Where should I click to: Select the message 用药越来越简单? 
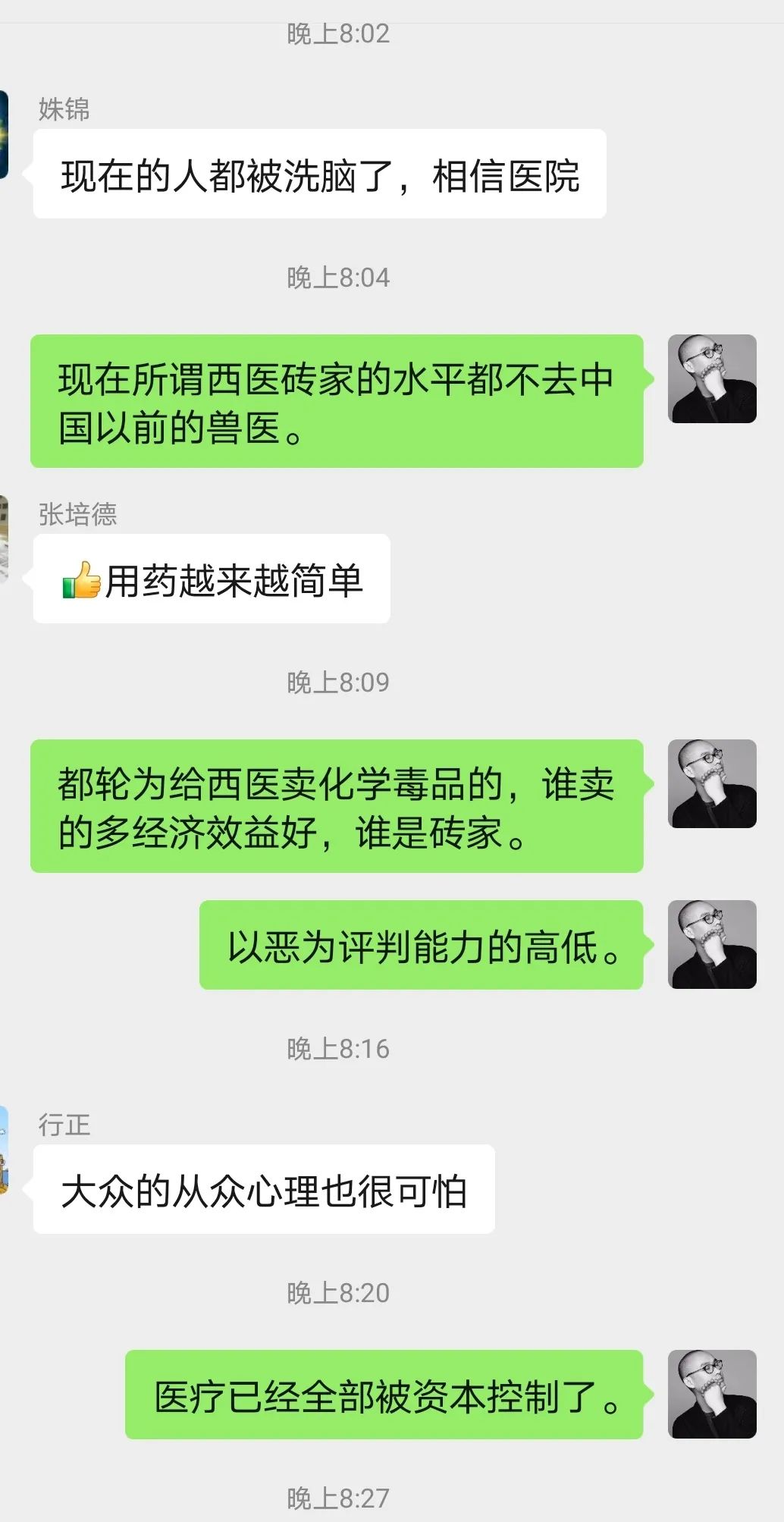212,579
